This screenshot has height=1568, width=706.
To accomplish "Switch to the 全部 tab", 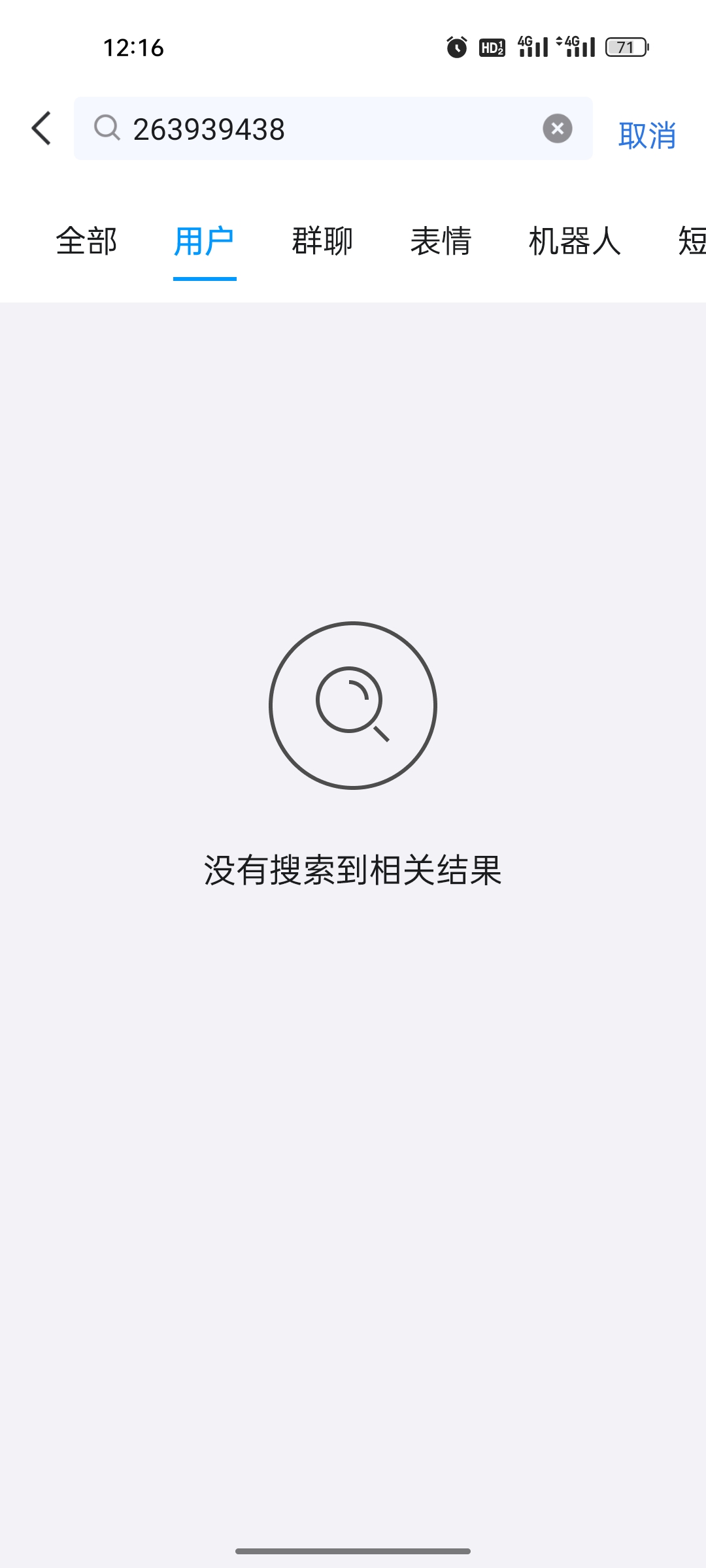I will [x=86, y=241].
